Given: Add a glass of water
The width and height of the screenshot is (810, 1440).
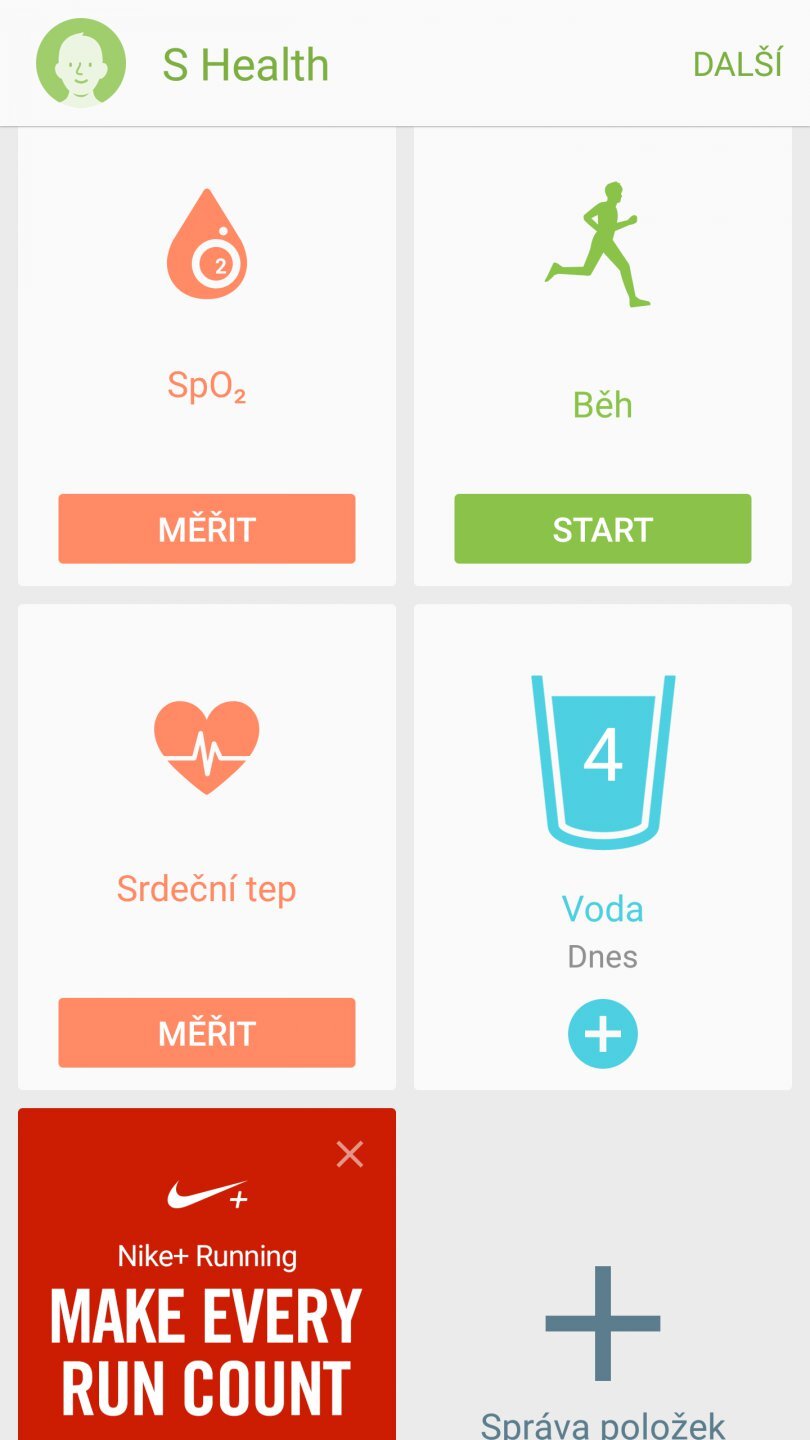Looking at the screenshot, I should tap(602, 1034).
